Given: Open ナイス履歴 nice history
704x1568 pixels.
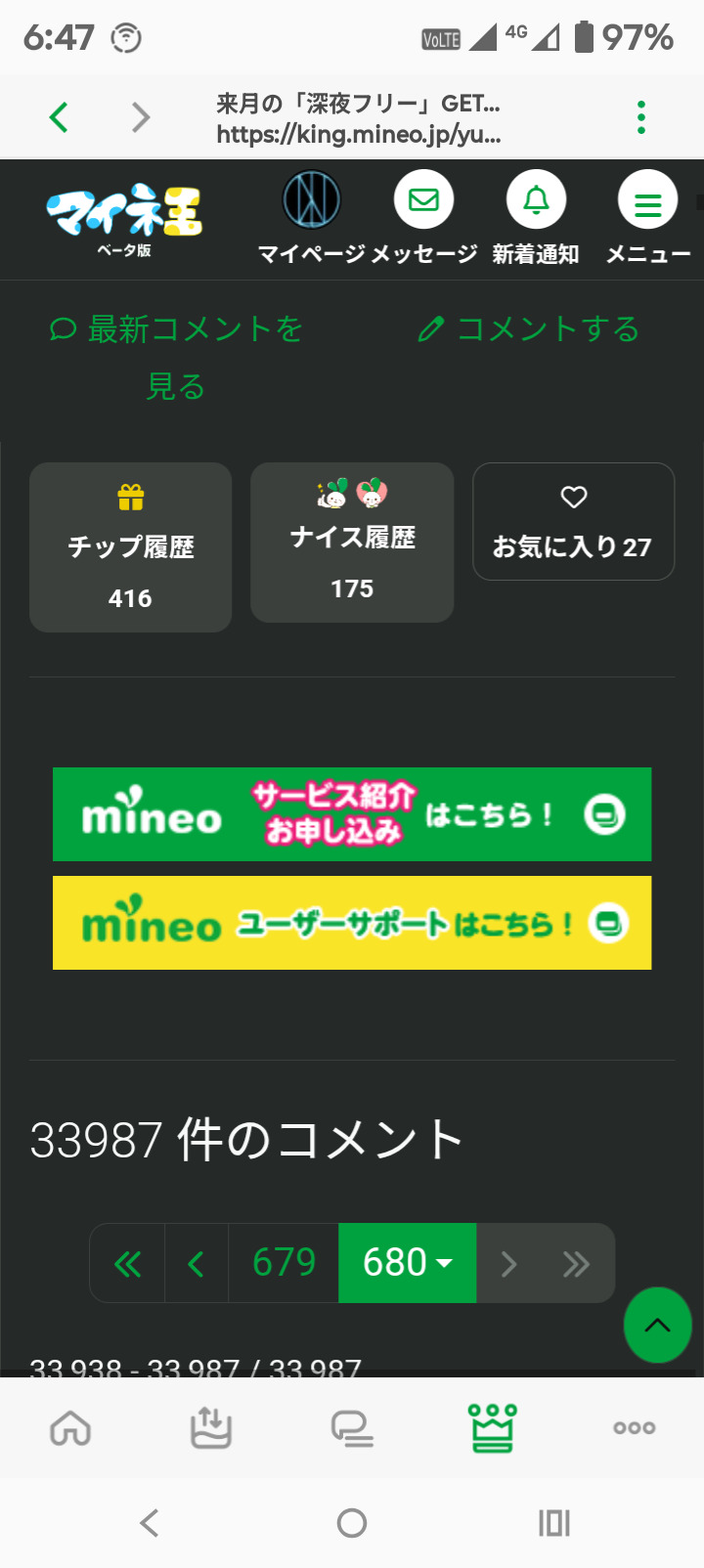Looking at the screenshot, I should tap(352, 543).
